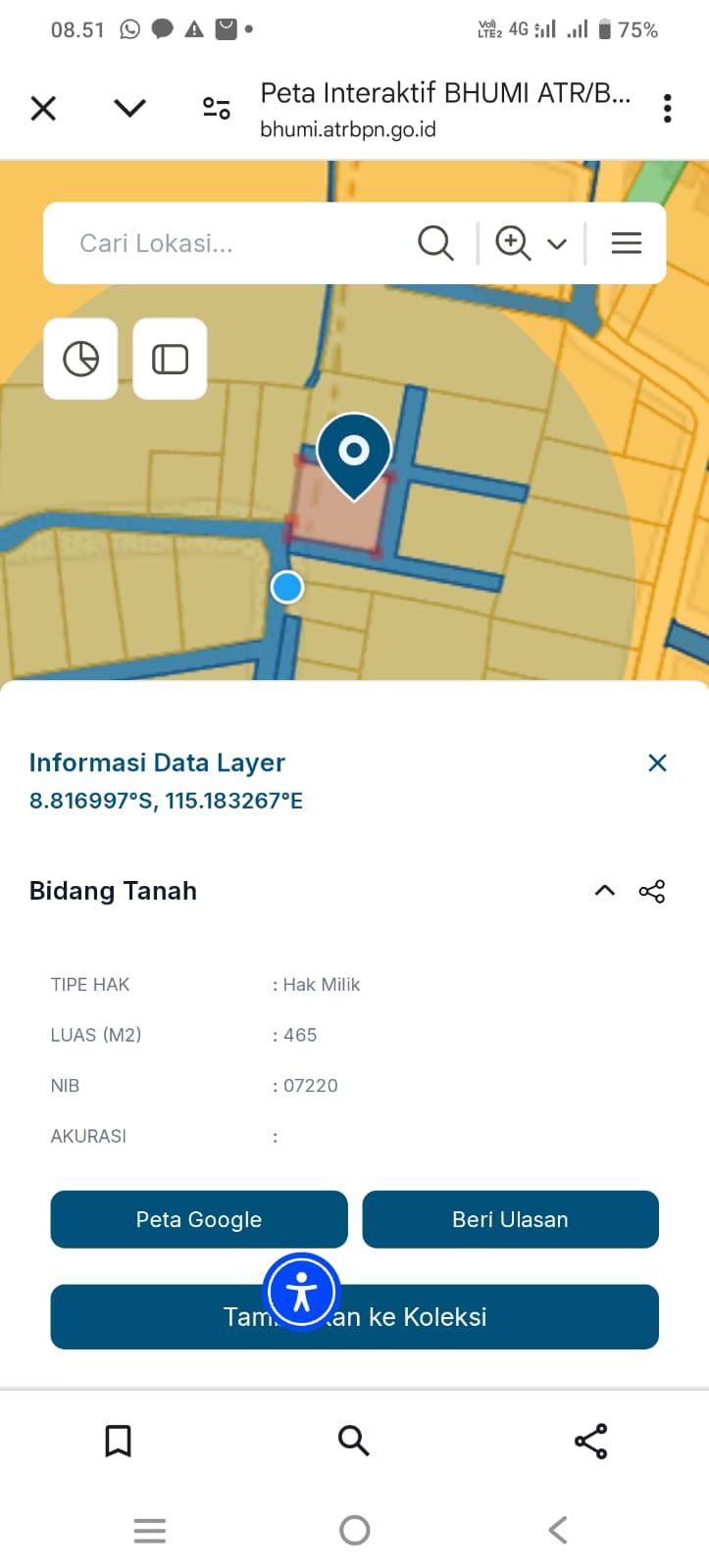Share the Bidang Tanah information
Image resolution: width=709 pixels, height=1568 pixels.
point(652,891)
